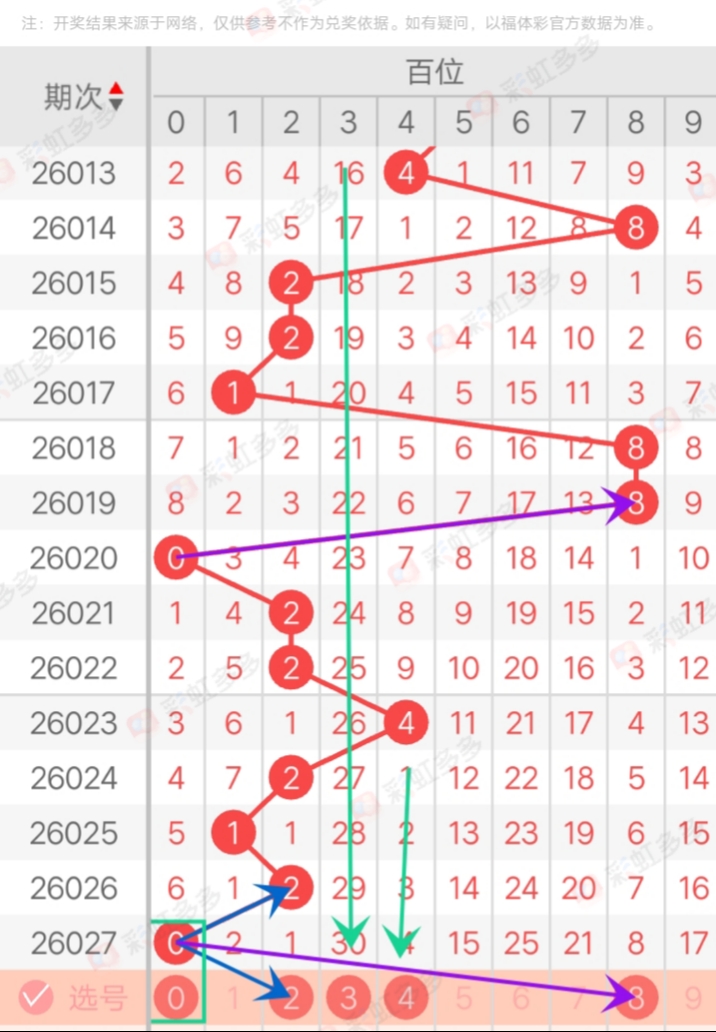Deselect number 2 in the 选号 row
The height and width of the screenshot is (1032, 716).
(291, 997)
